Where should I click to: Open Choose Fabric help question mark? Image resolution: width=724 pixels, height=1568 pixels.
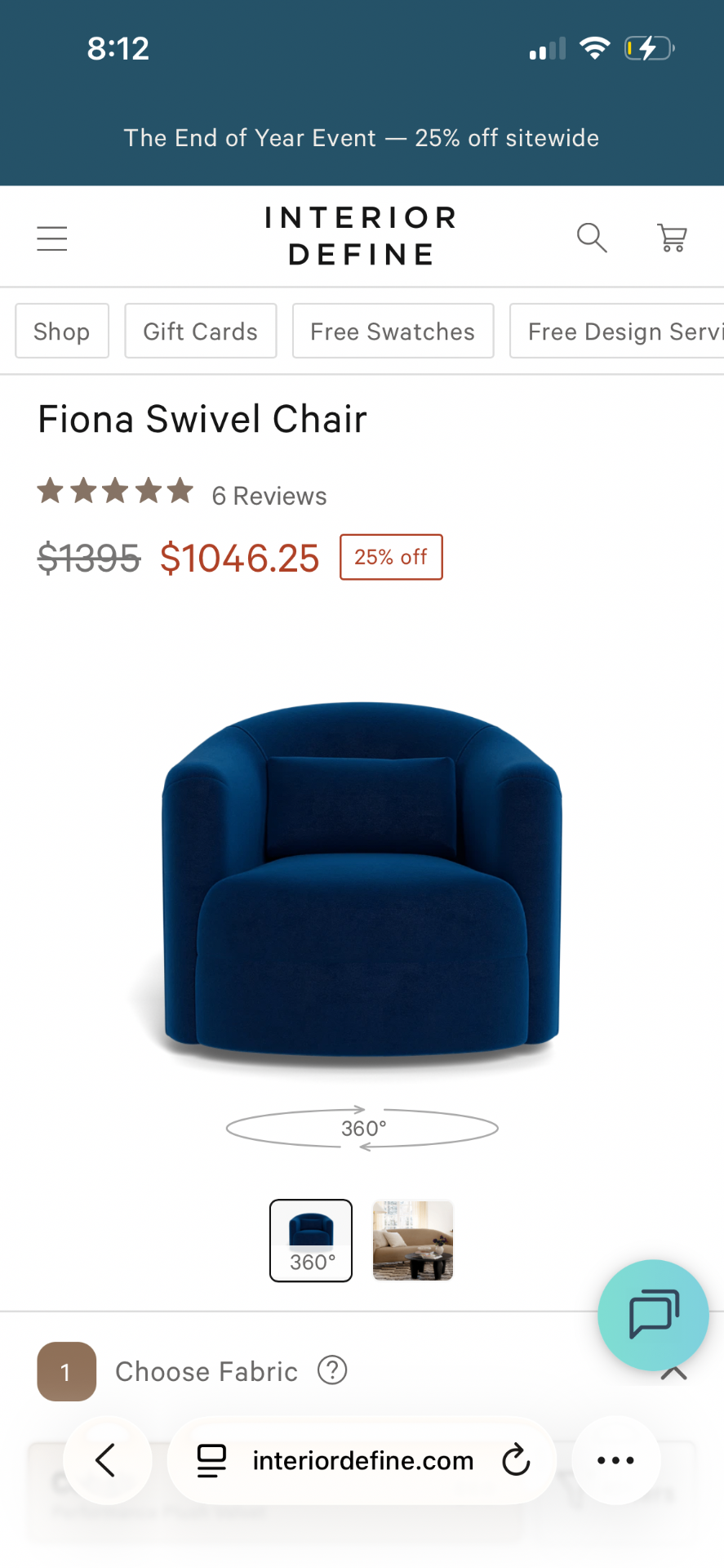point(332,1370)
